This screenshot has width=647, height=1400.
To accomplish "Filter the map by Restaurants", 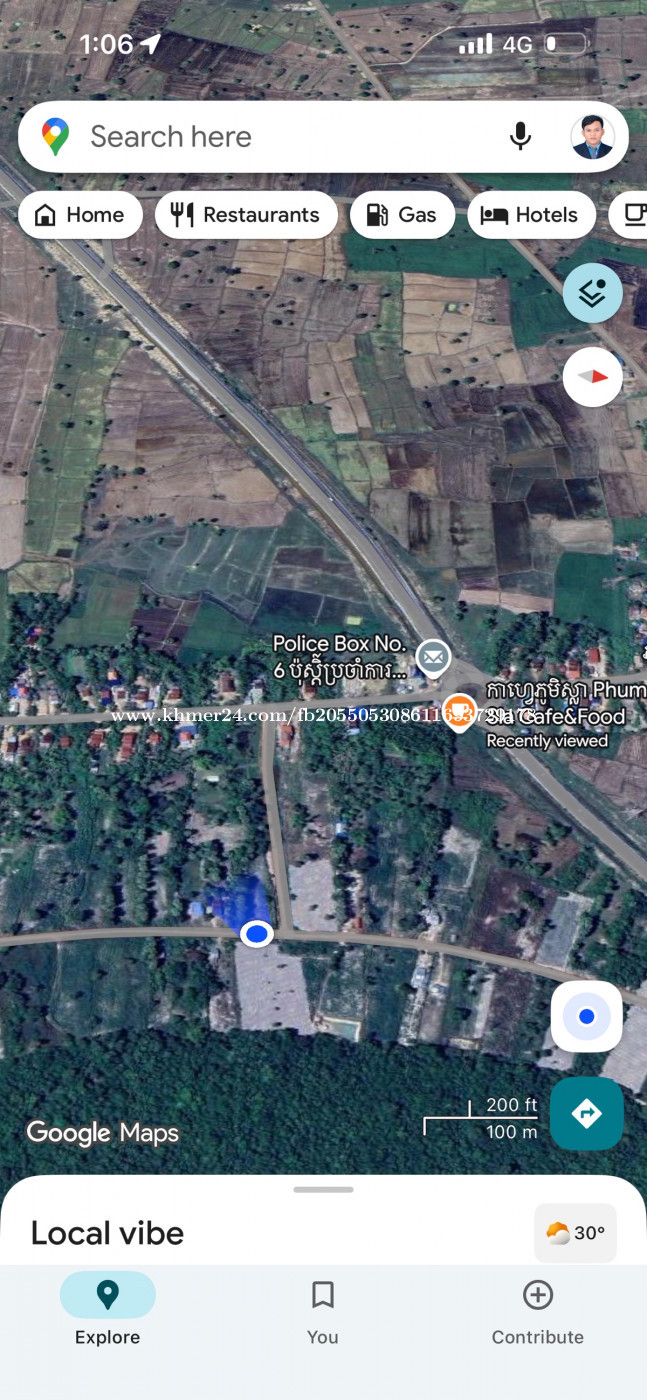I will (x=246, y=215).
